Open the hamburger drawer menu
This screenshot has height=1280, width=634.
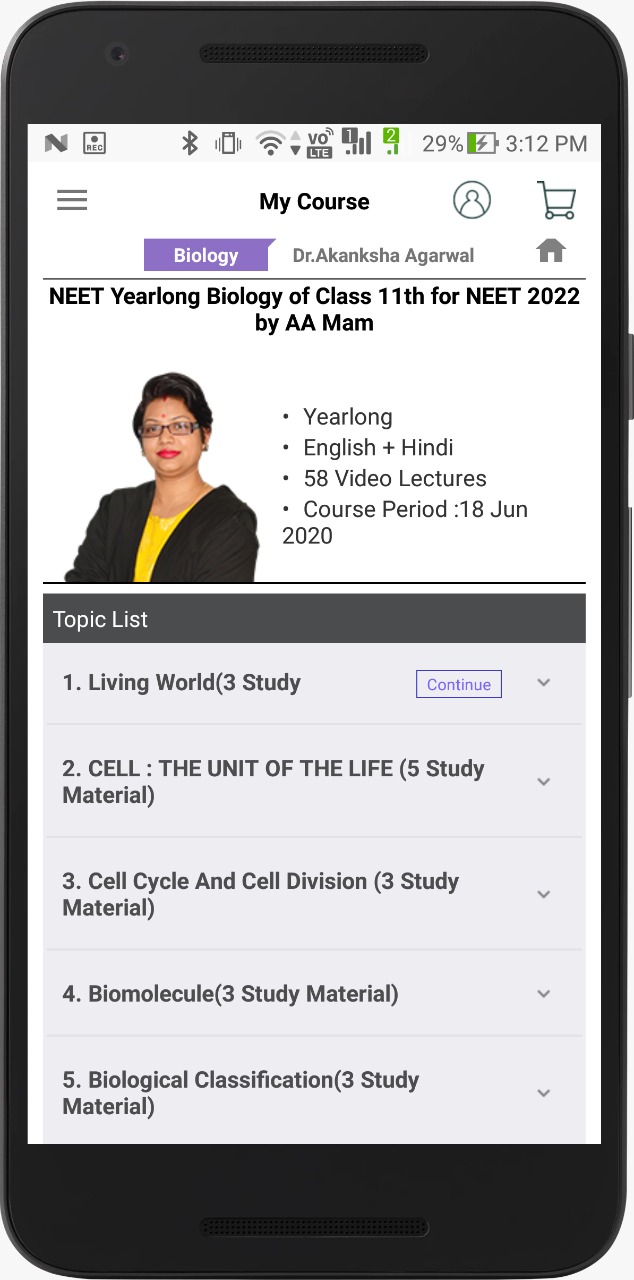[x=72, y=200]
